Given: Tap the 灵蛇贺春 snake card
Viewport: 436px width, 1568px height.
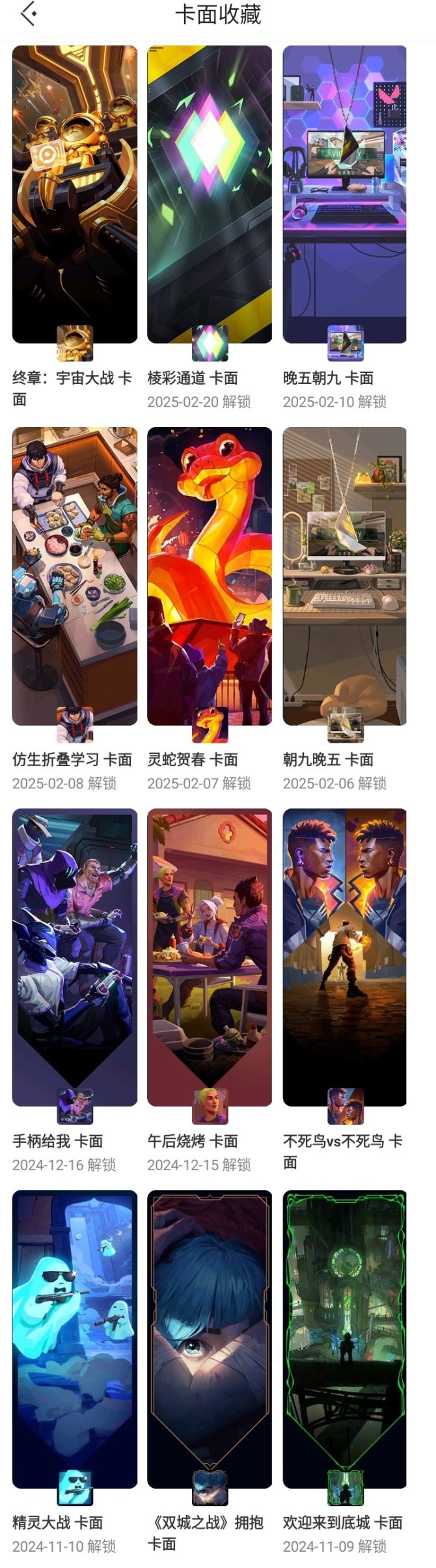Looking at the screenshot, I should pos(210,575).
